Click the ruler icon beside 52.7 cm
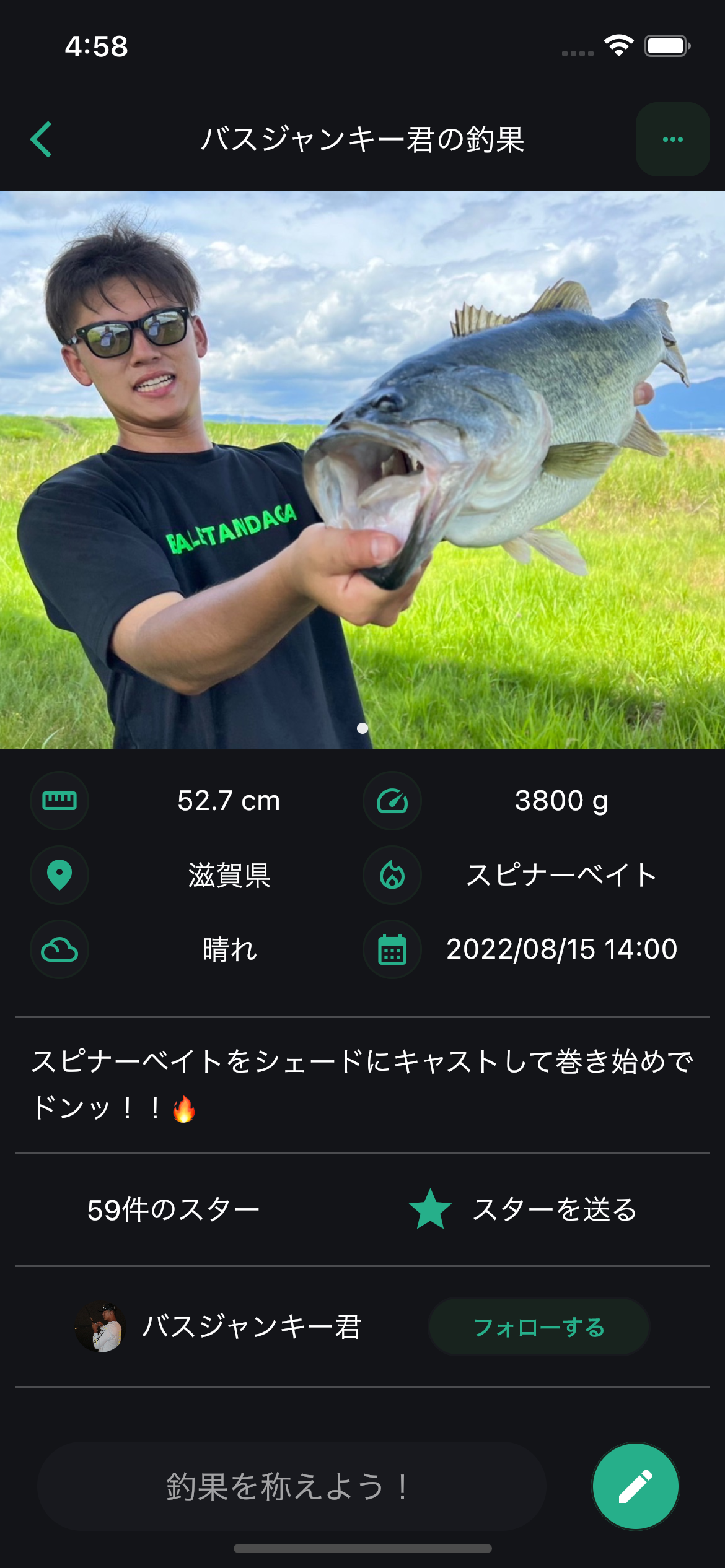The image size is (725, 1568). click(59, 800)
